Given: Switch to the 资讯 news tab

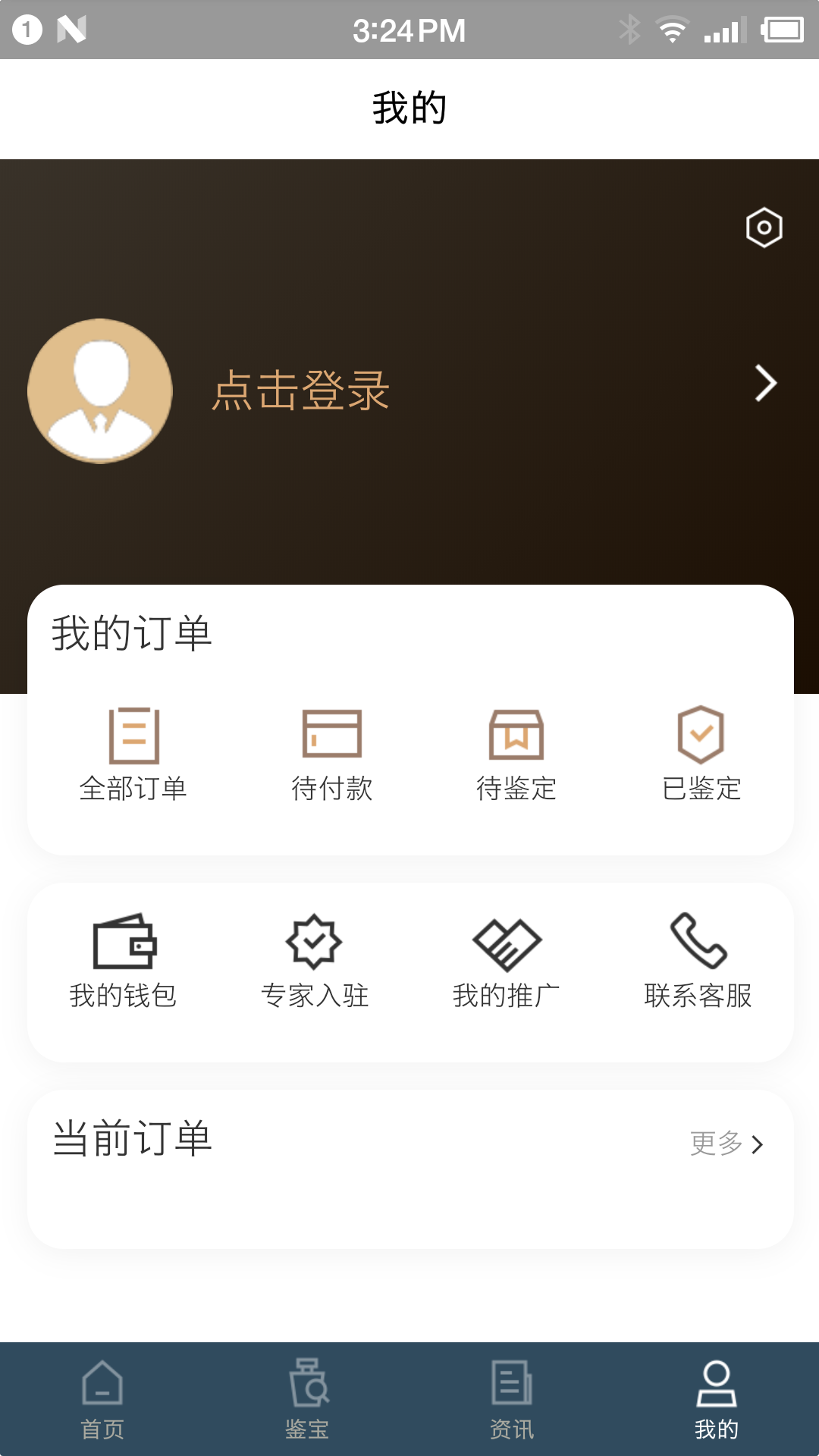Looking at the screenshot, I should 512,1403.
